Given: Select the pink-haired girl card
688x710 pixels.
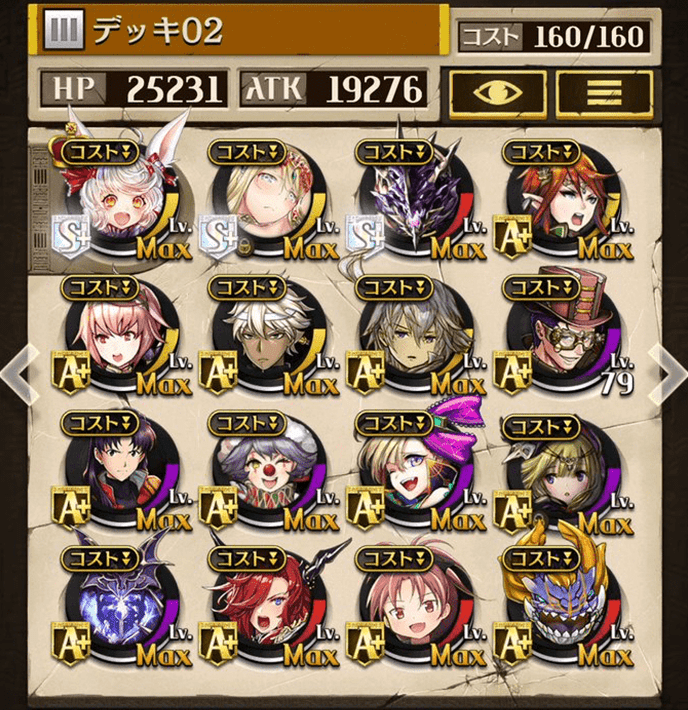Looking at the screenshot, I should pyautogui.click(x=118, y=335).
